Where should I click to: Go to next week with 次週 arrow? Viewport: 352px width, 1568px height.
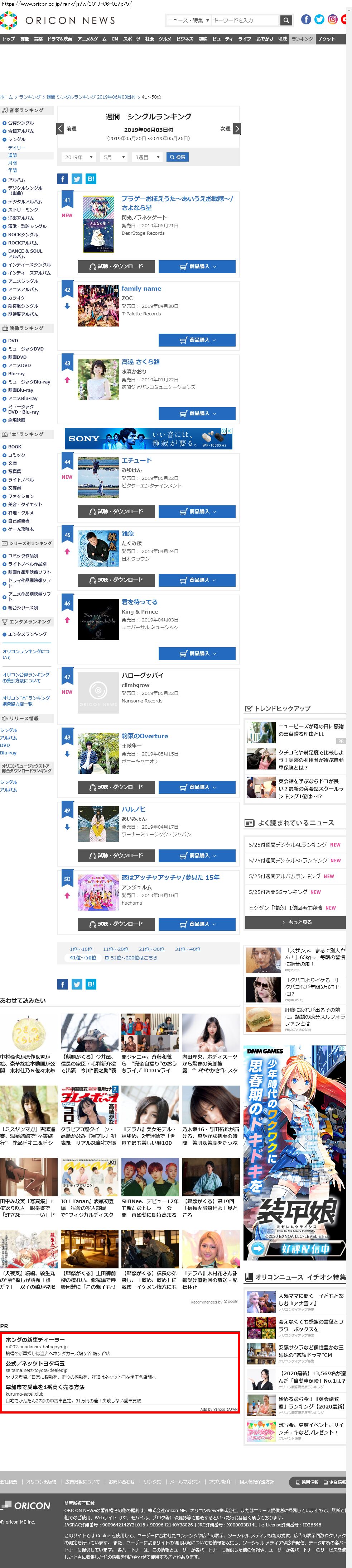[x=236, y=129]
